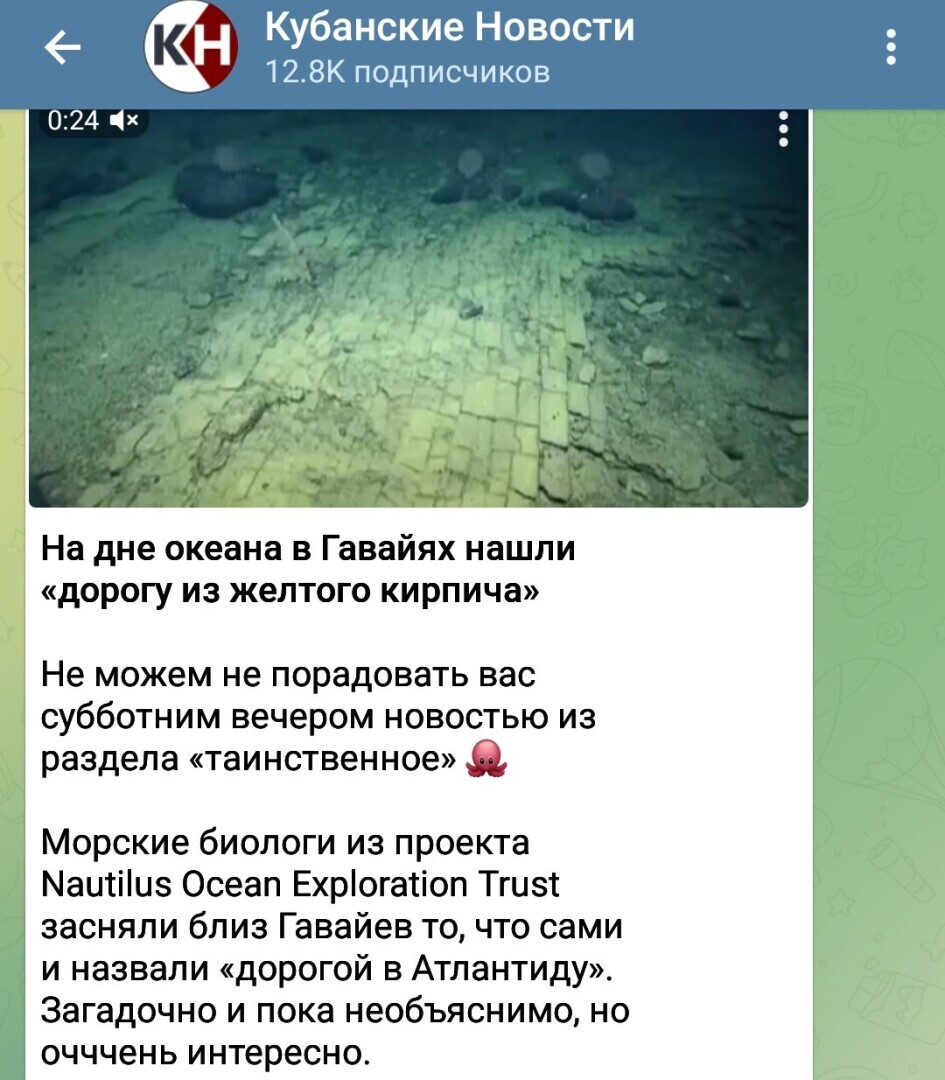This screenshot has width=945, height=1080.
Task: Play the underwater brick road video
Action: pyautogui.click(x=418, y=310)
